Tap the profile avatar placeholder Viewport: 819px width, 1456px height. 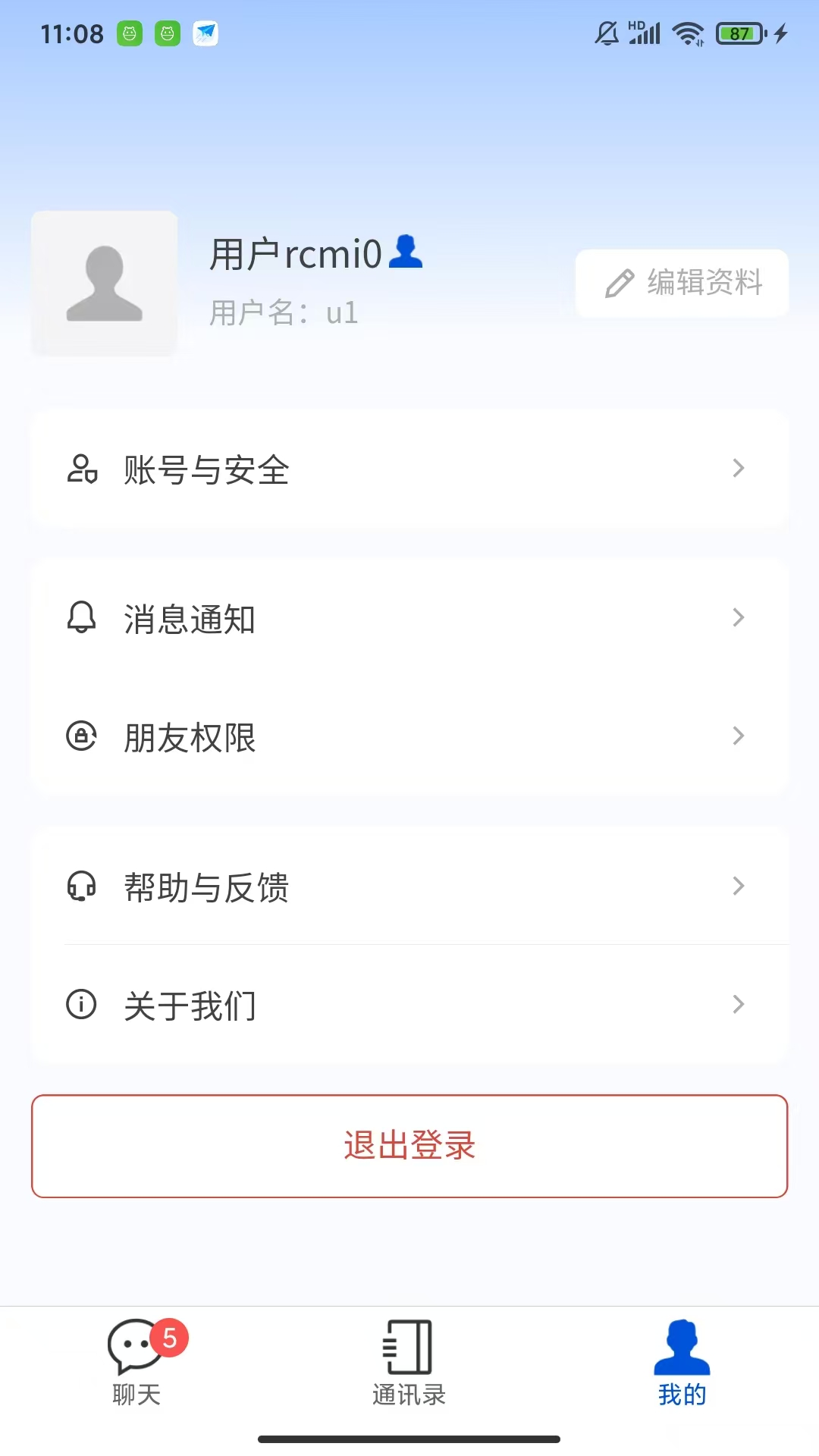point(104,282)
